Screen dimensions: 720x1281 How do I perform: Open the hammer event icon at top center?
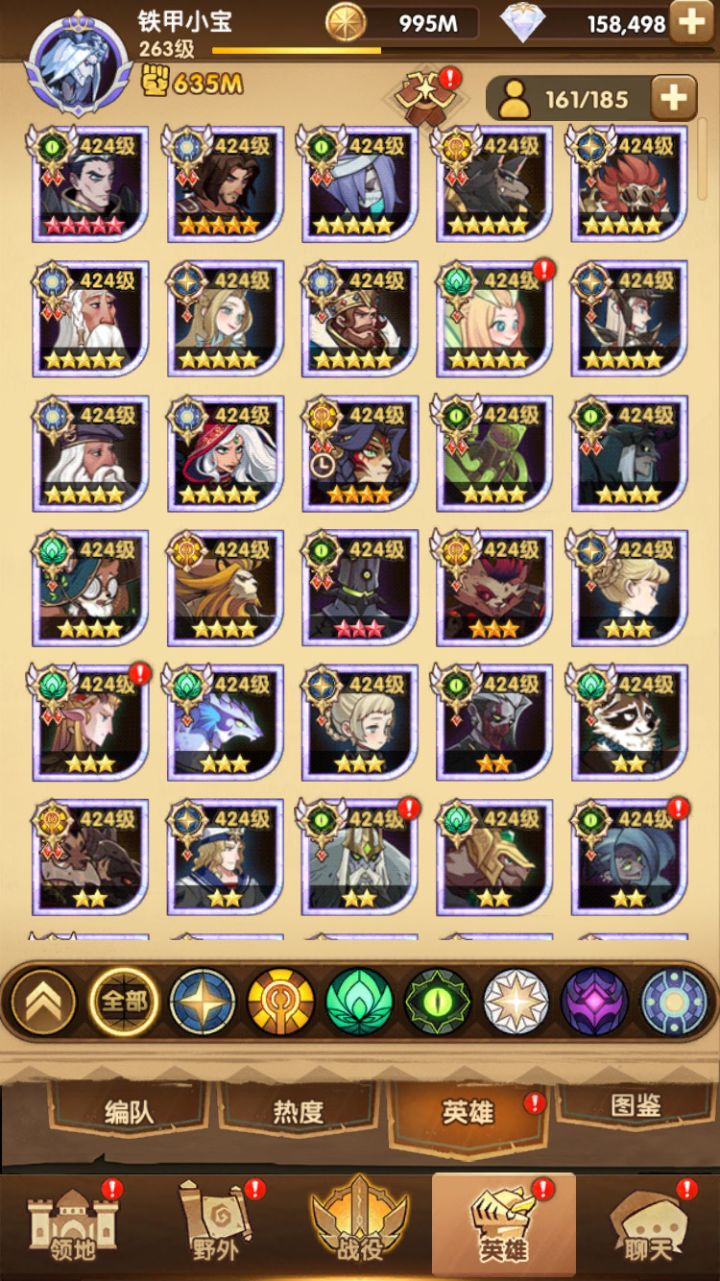click(x=424, y=93)
